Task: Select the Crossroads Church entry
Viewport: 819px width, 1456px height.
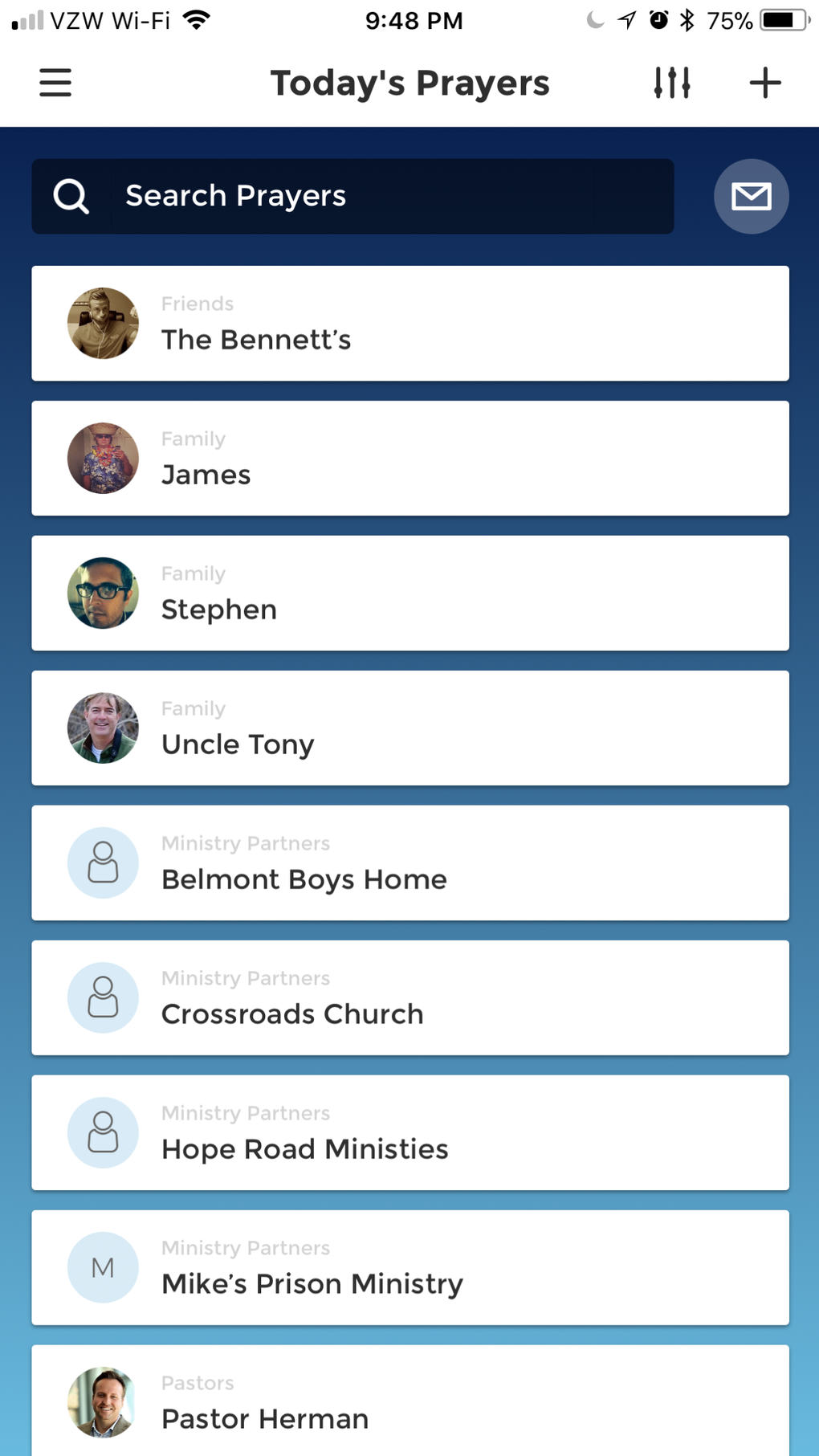Action: click(x=409, y=998)
